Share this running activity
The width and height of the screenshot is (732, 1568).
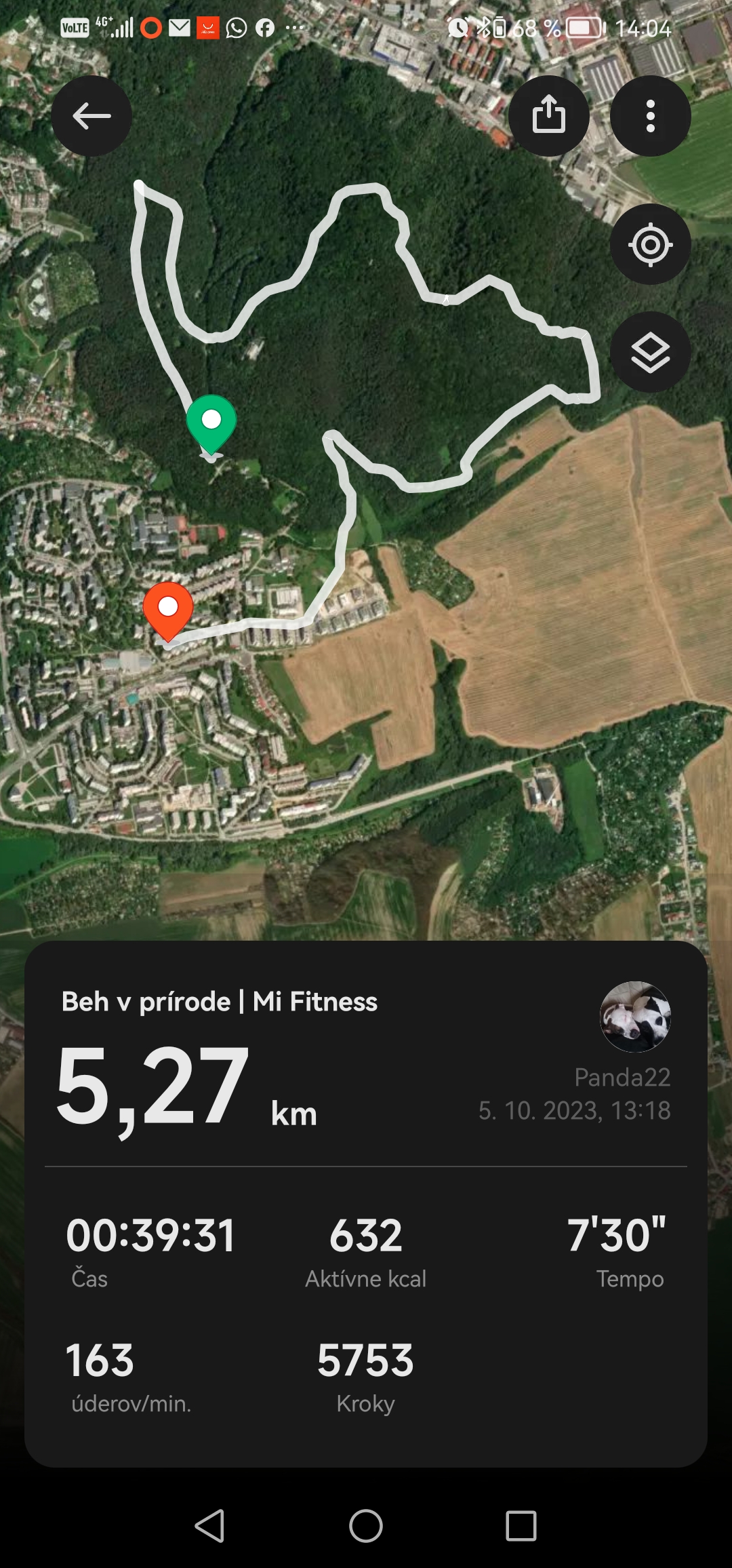pyautogui.click(x=548, y=116)
